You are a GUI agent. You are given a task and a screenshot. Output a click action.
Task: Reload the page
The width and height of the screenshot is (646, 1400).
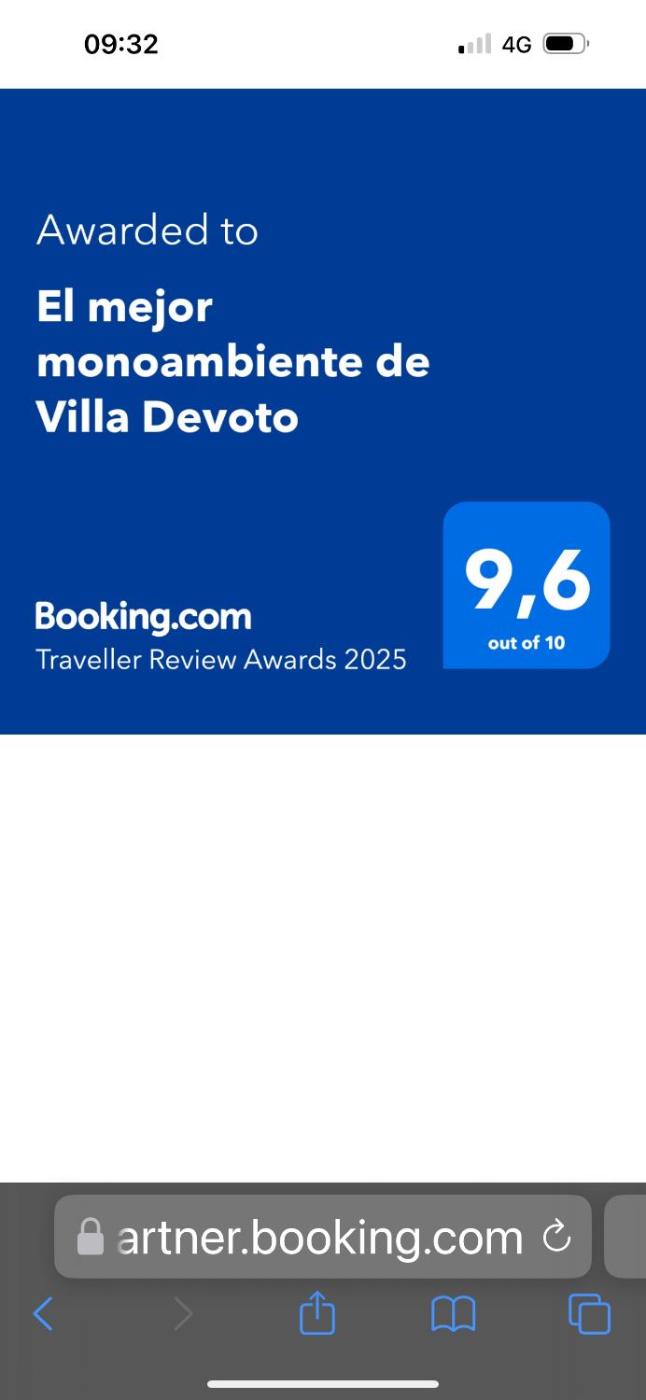pyautogui.click(x=556, y=1238)
